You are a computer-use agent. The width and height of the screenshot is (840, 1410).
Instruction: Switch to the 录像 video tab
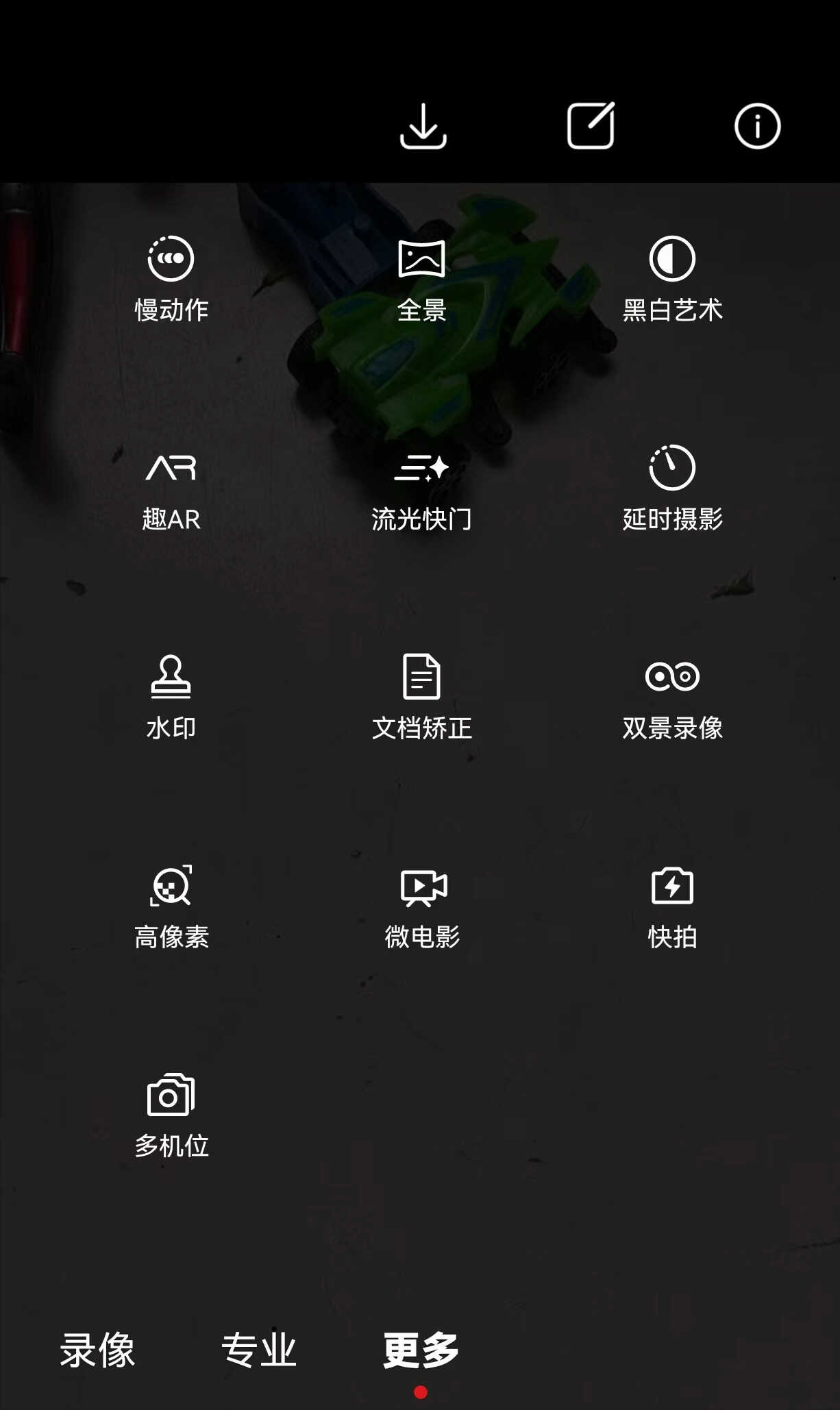[x=97, y=1350]
